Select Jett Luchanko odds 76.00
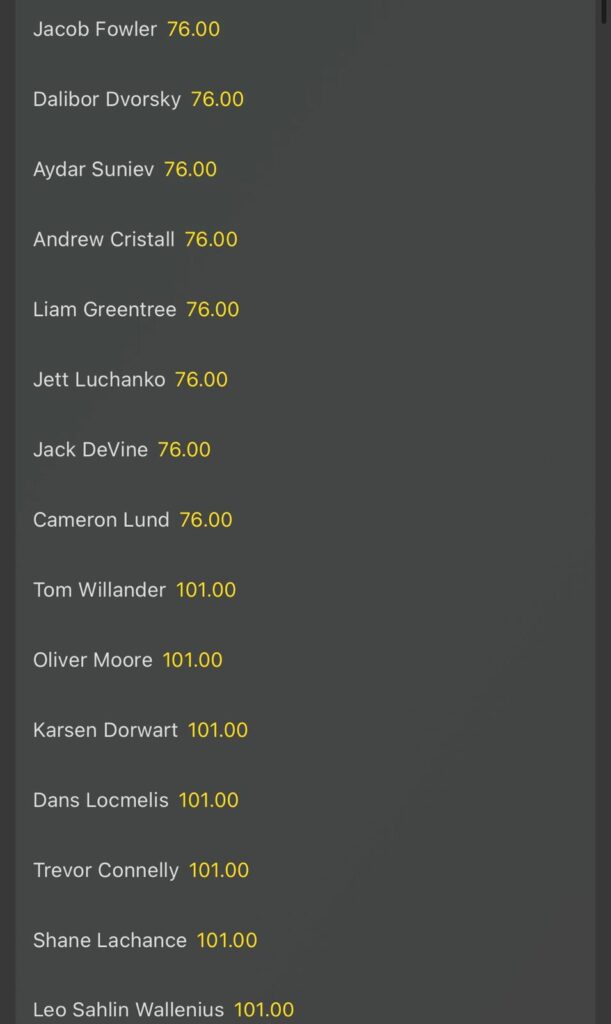This screenshot has width=611, height=1024. 305,379
